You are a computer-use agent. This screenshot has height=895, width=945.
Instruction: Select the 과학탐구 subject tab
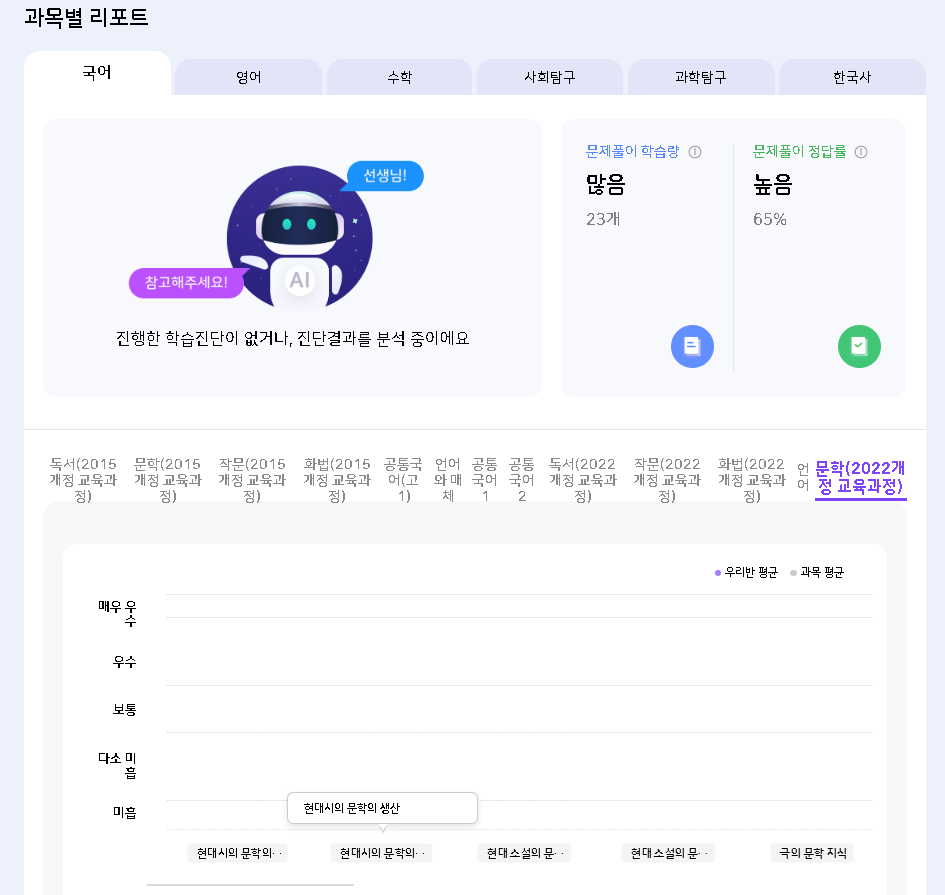(701, 77)
